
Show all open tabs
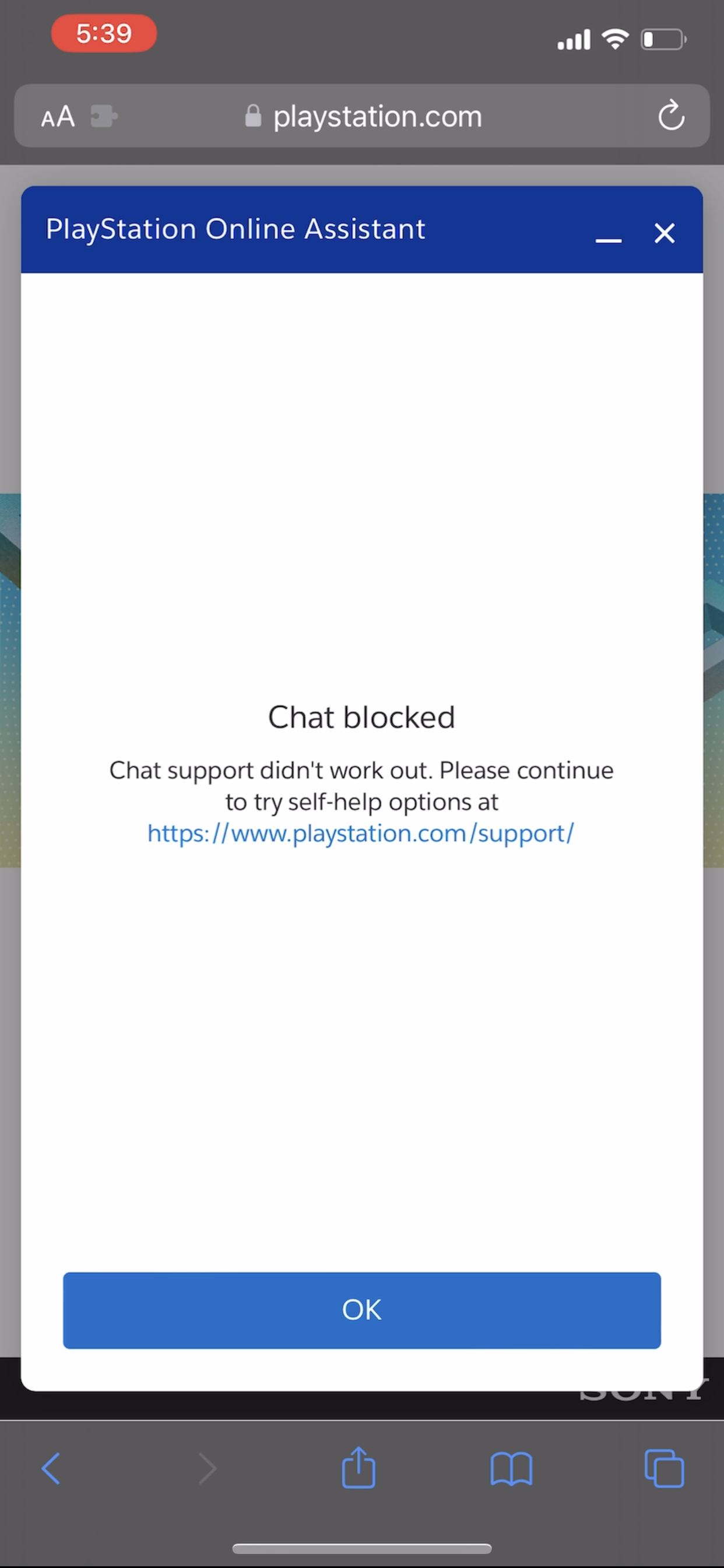[664, 1468]
